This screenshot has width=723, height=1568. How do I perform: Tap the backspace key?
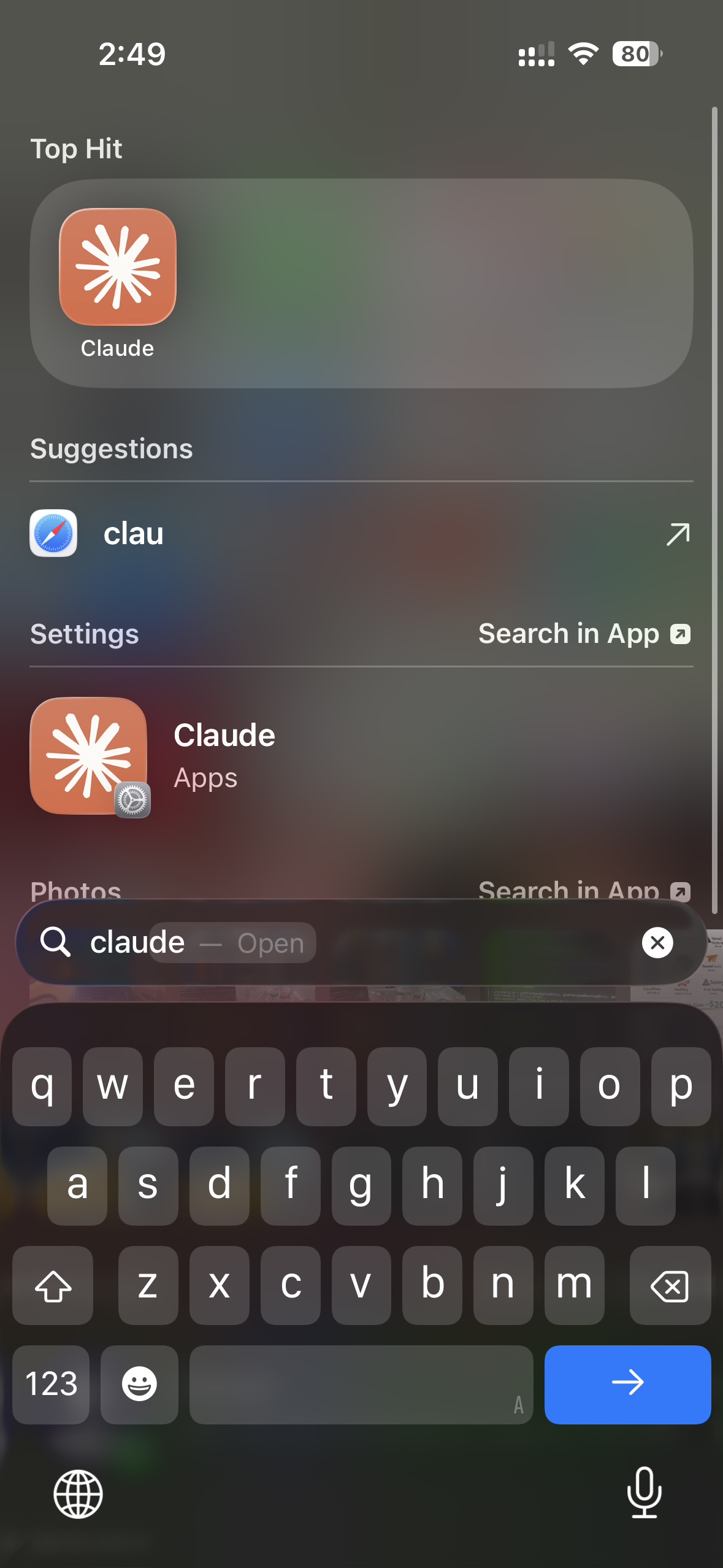pos(670,1286)
